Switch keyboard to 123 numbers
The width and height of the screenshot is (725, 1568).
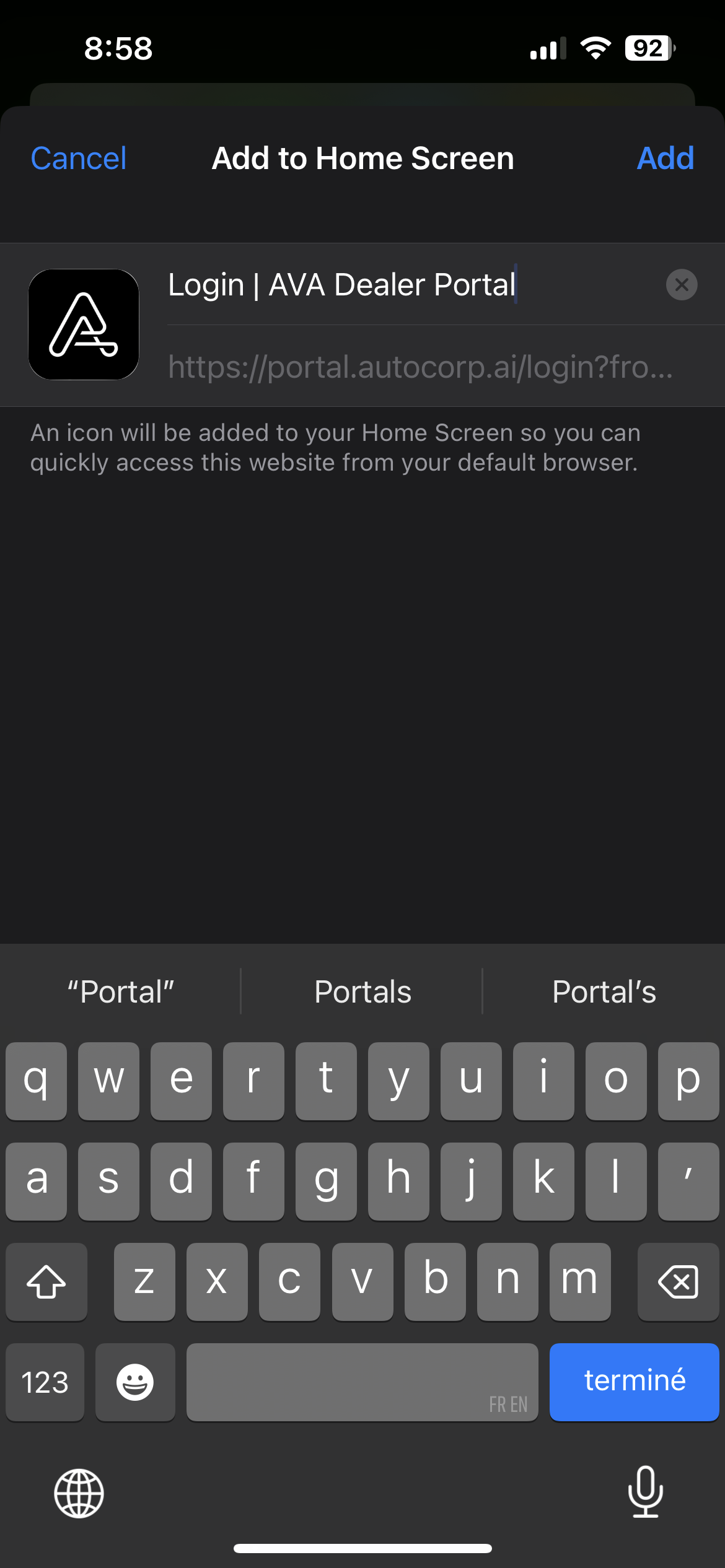(x=45, y=1382)
